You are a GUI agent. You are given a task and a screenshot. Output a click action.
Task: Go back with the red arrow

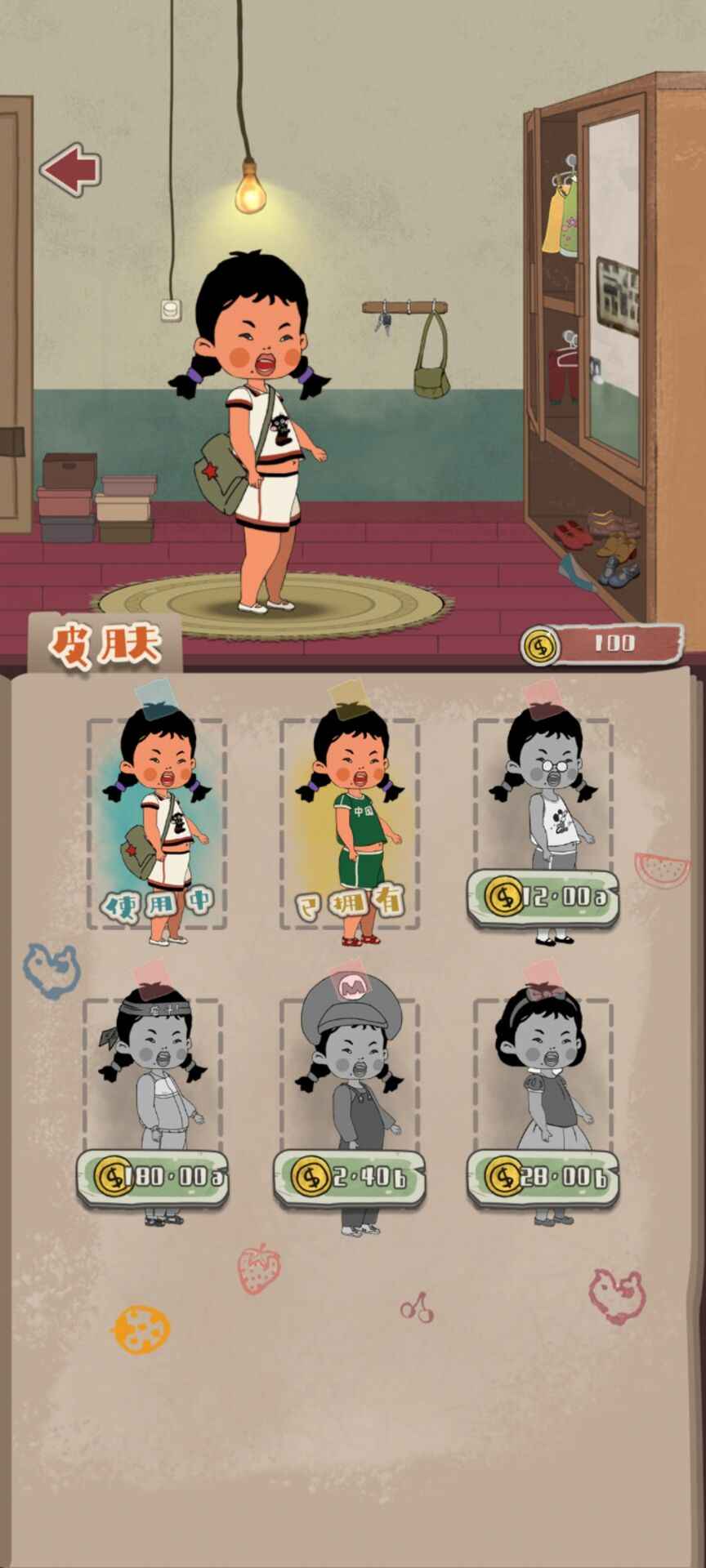(71, 170)
